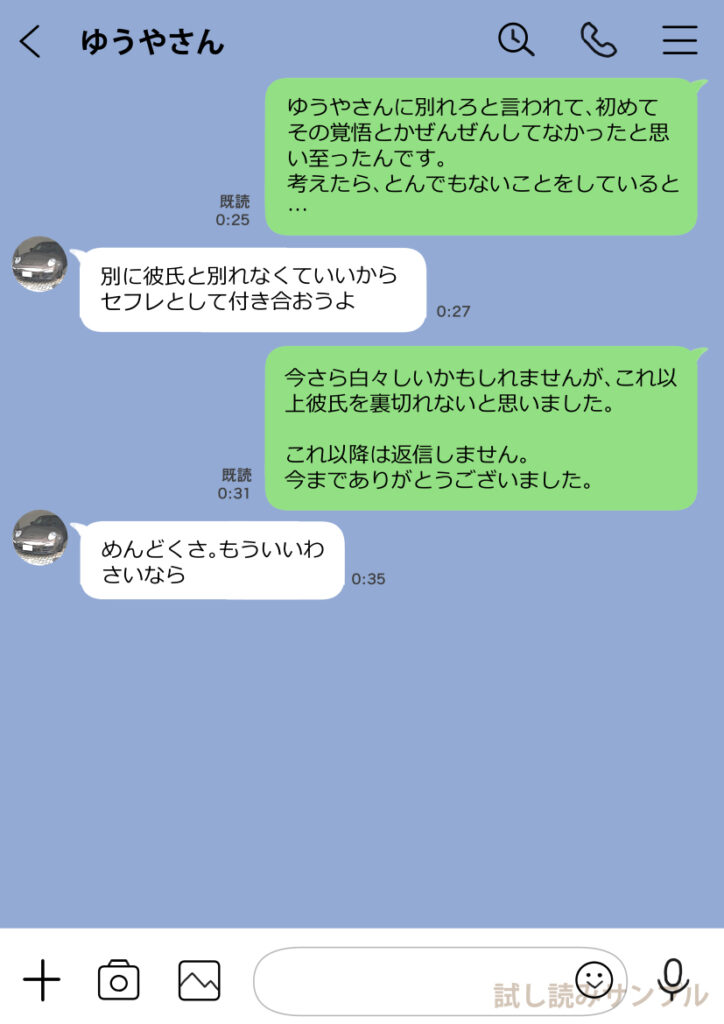Open the search icon in the header
Viewport: 724px width, 1024px height.
tap(514, 39)
